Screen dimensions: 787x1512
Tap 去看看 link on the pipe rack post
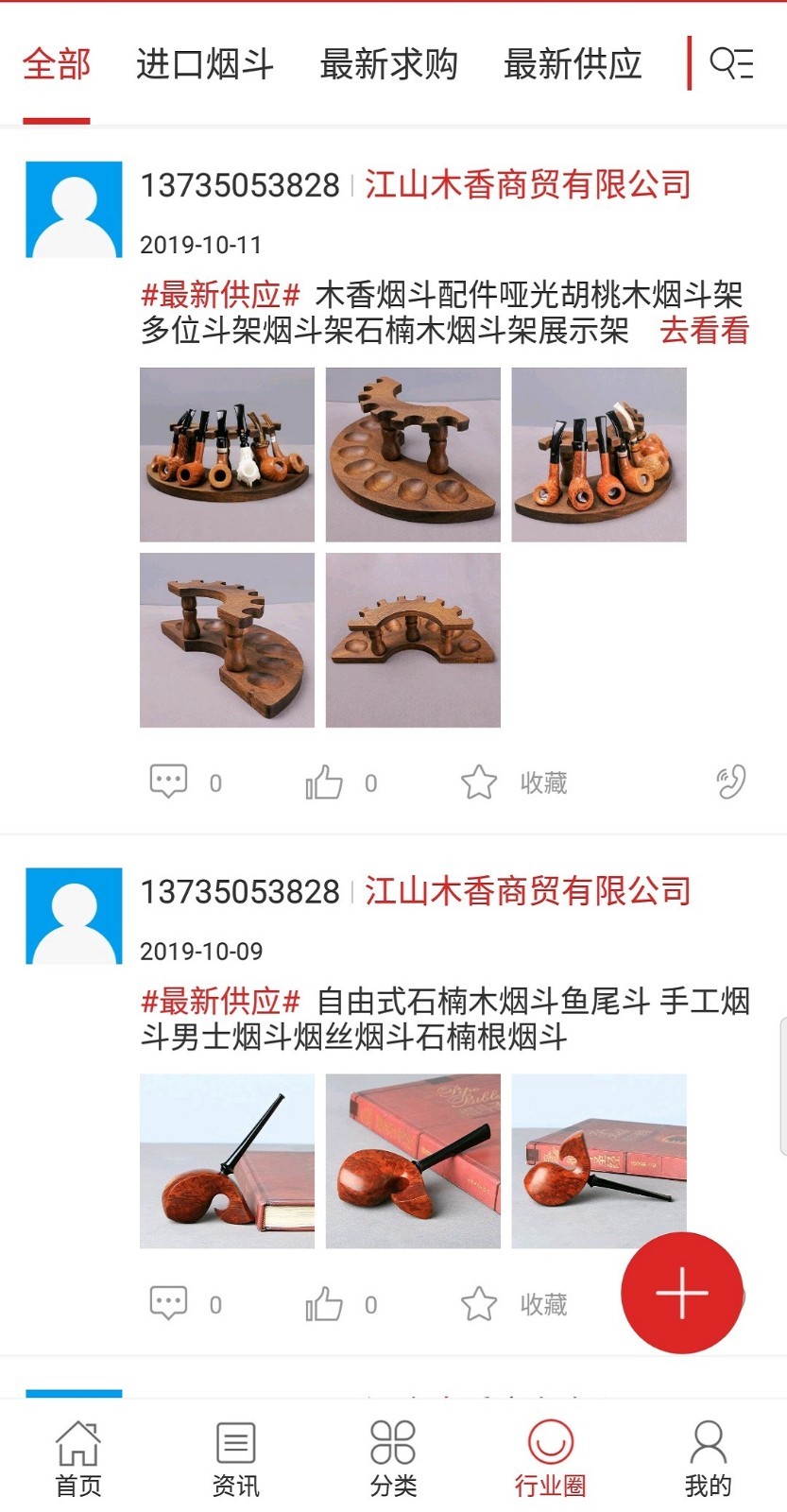[x=704, y=331]
